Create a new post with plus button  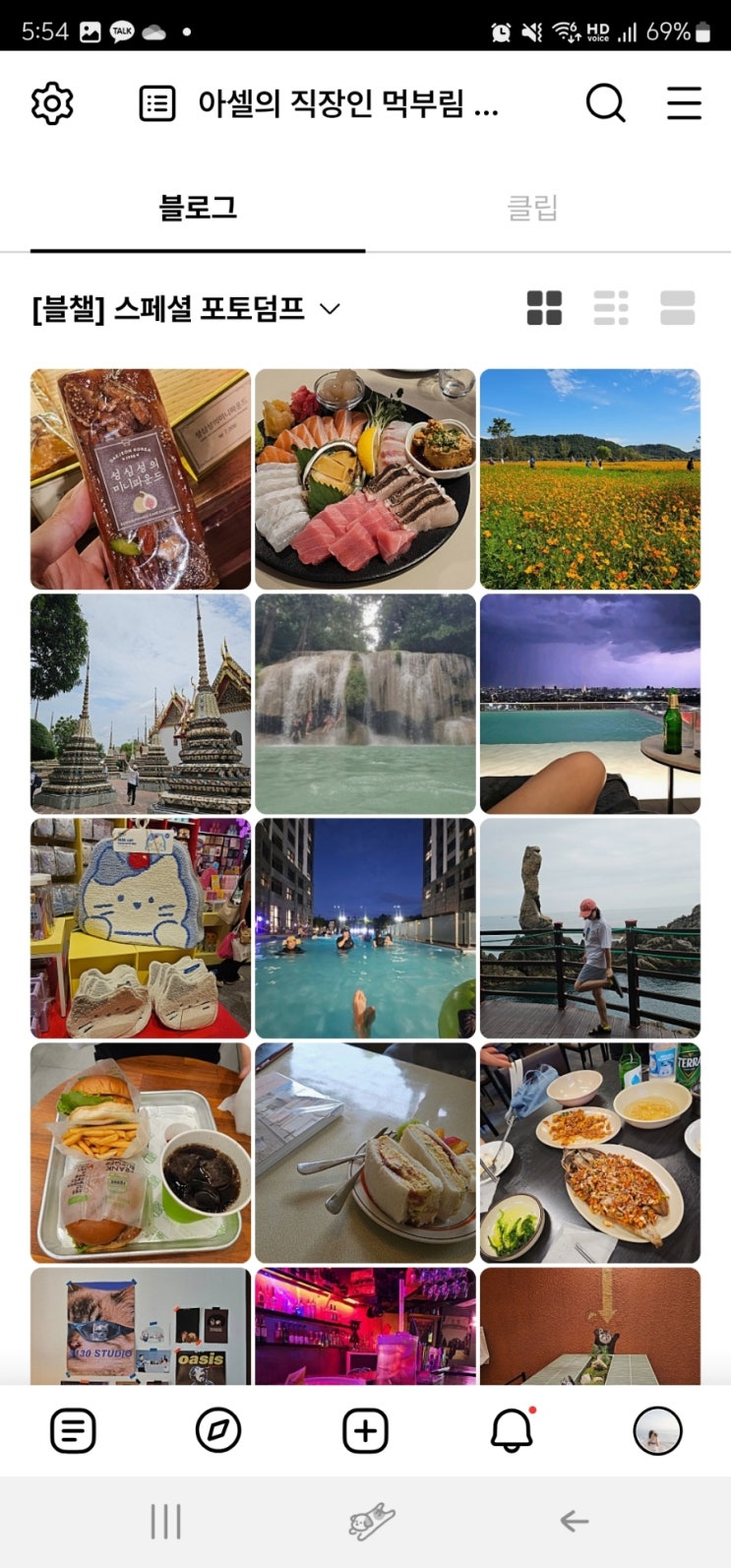365,1431
